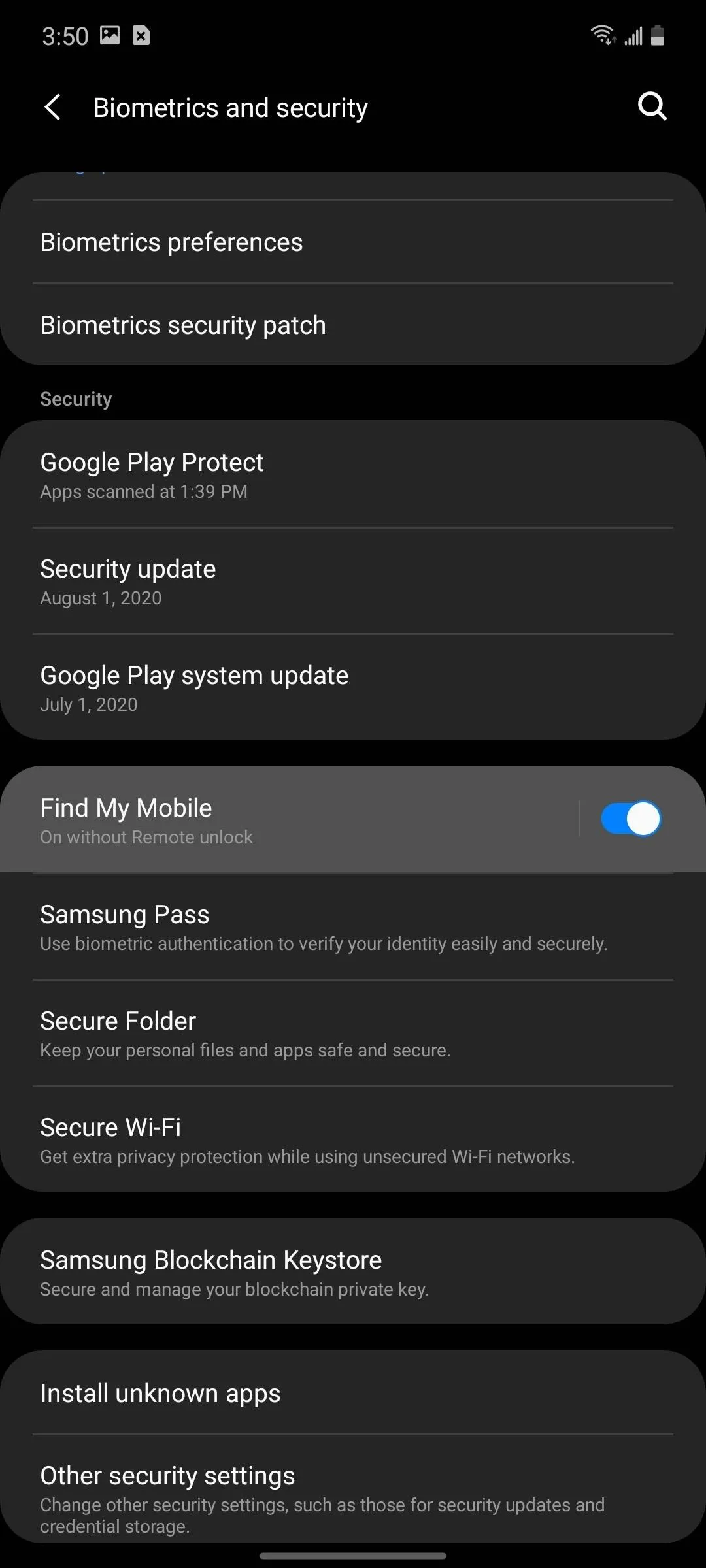Open Samsung Blockchain Keystore
This screenshot has width=706, height=1568.
pyautogui.click(x=353, y=1271)
